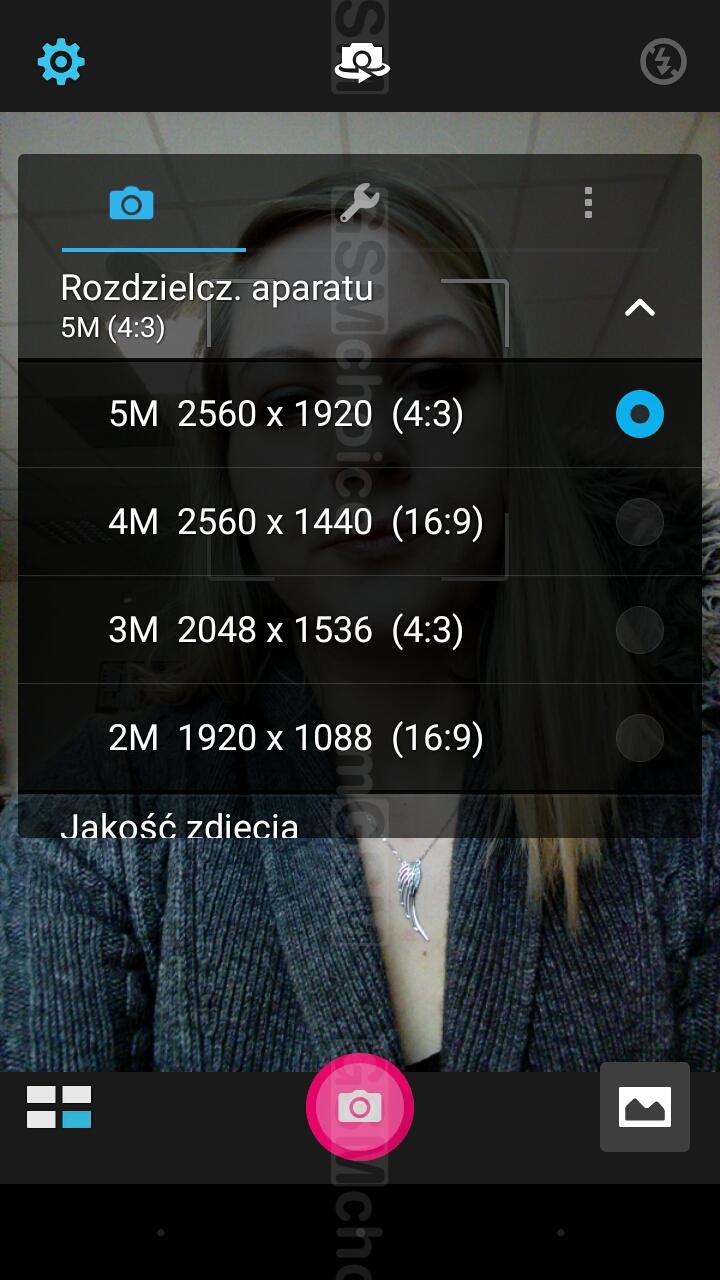The image size is (720, 1280).
Task: Take a photo with the shutter button
Action: coord(360,1107)
